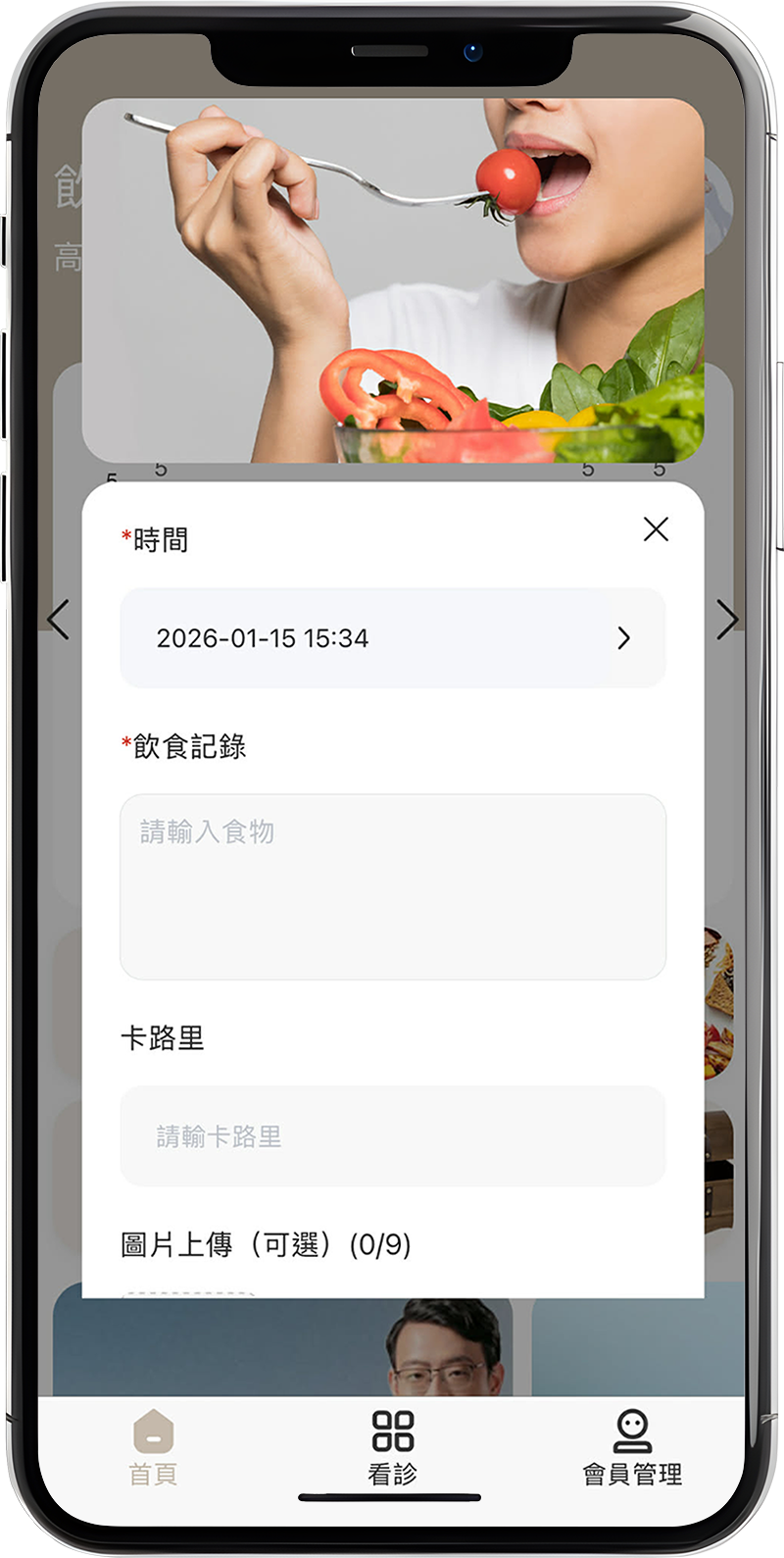Focus the 請輸入食物 food entry field

coord(392,886)
